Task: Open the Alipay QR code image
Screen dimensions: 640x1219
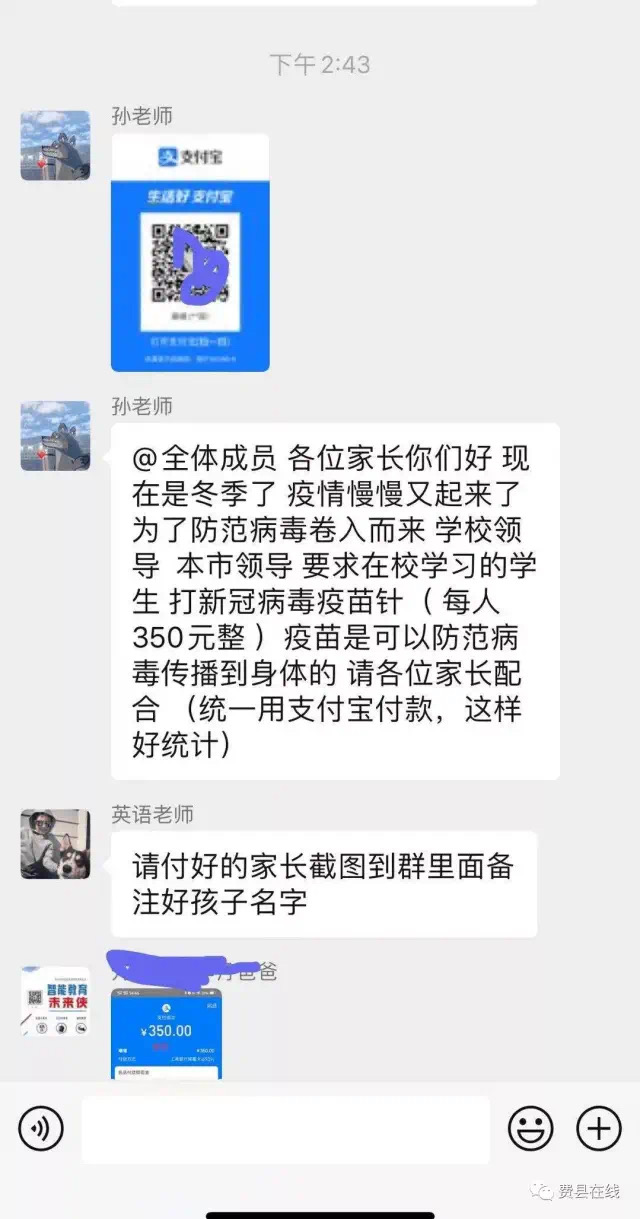Action: (x=190, y=252)
